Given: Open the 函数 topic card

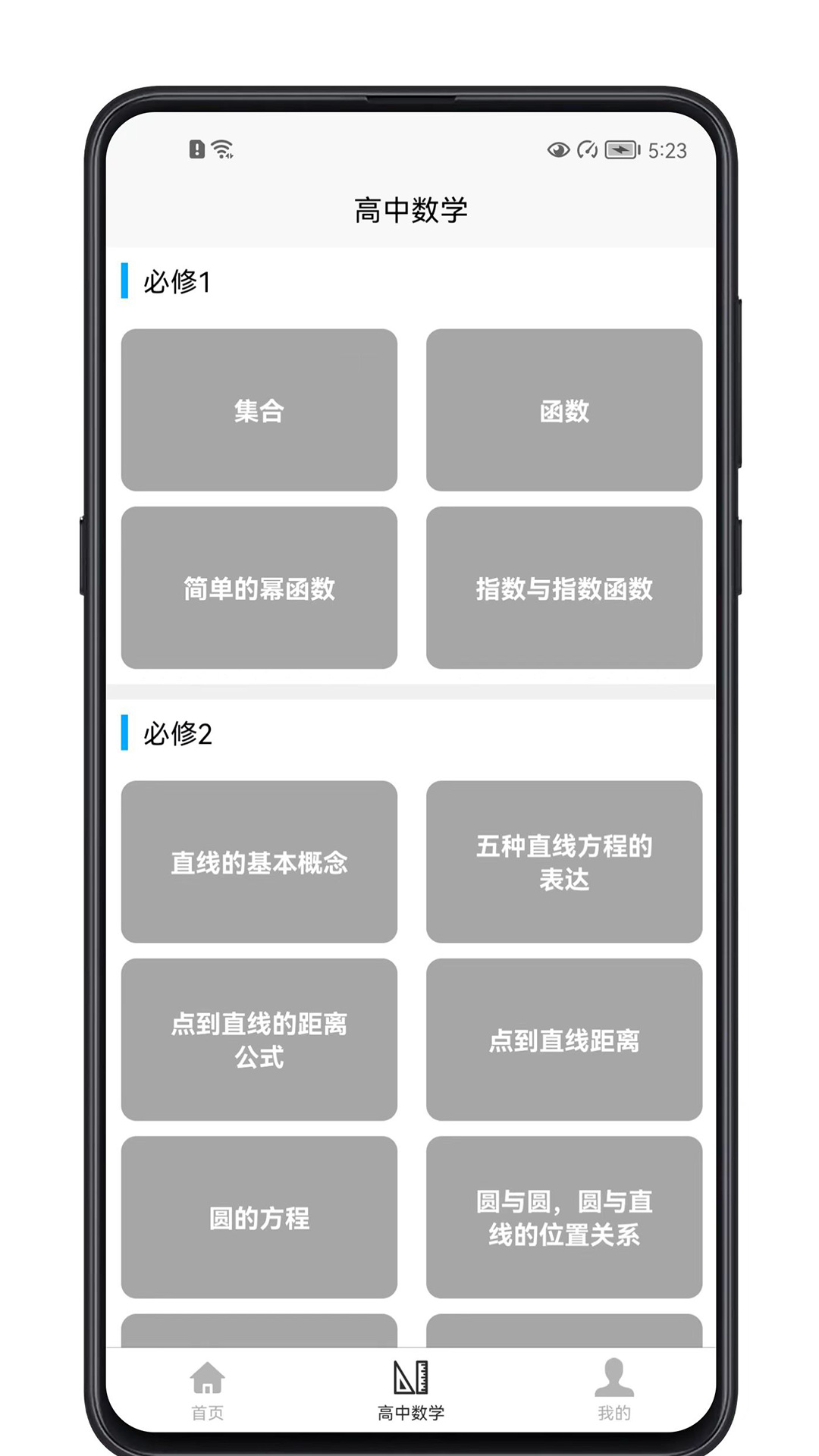Looking at the screenshot, I should point(563,410).
